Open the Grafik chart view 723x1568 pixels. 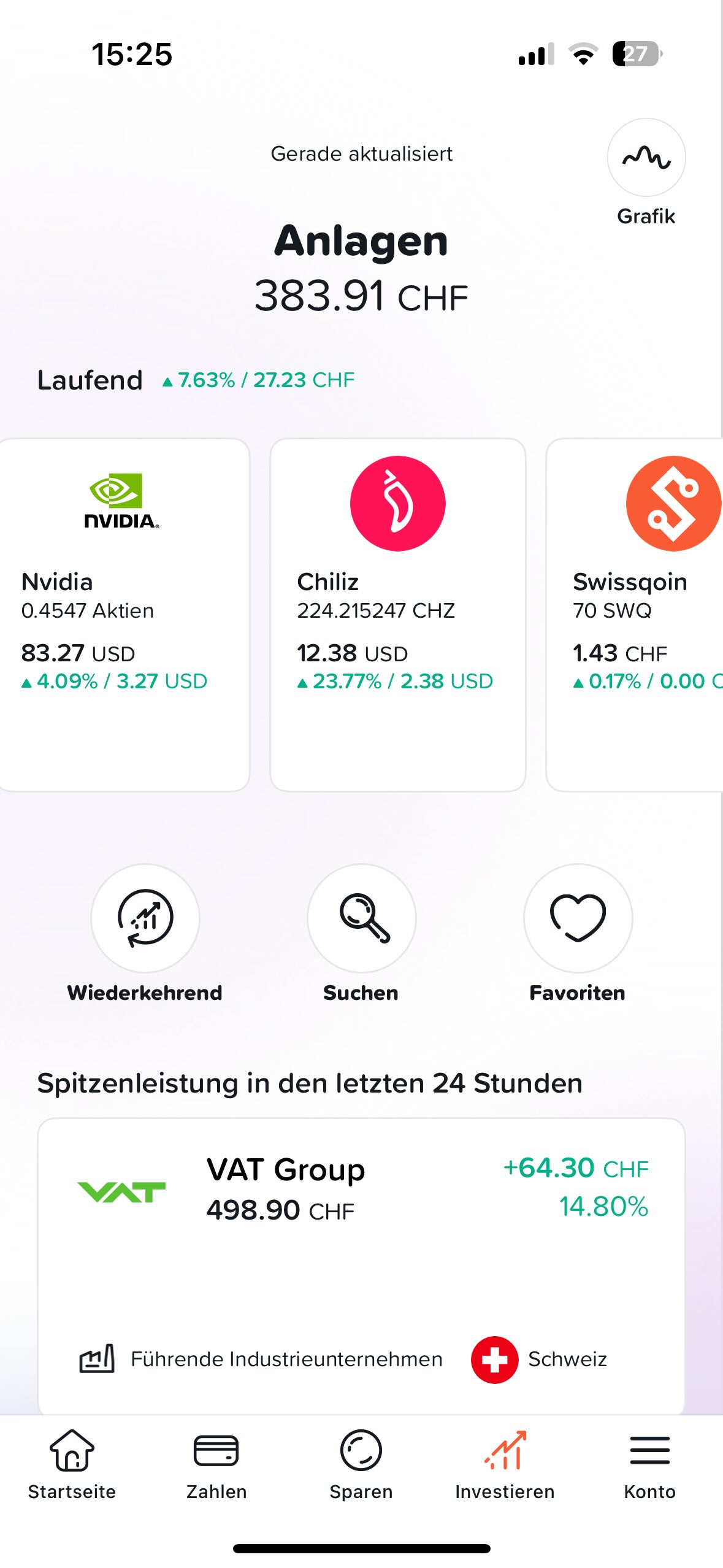coord(646,158)
